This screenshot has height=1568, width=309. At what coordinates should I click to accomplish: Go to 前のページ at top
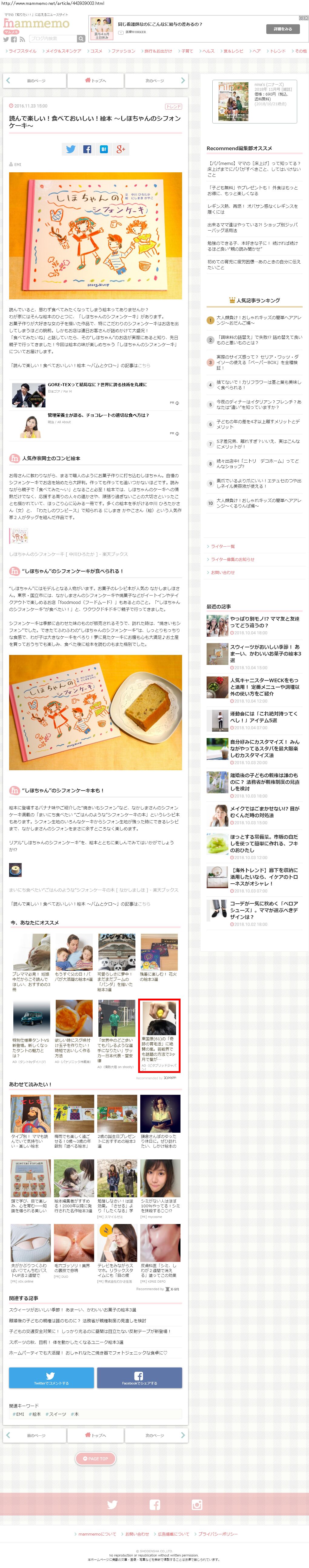pyautogui.click(x=35, y=80)
